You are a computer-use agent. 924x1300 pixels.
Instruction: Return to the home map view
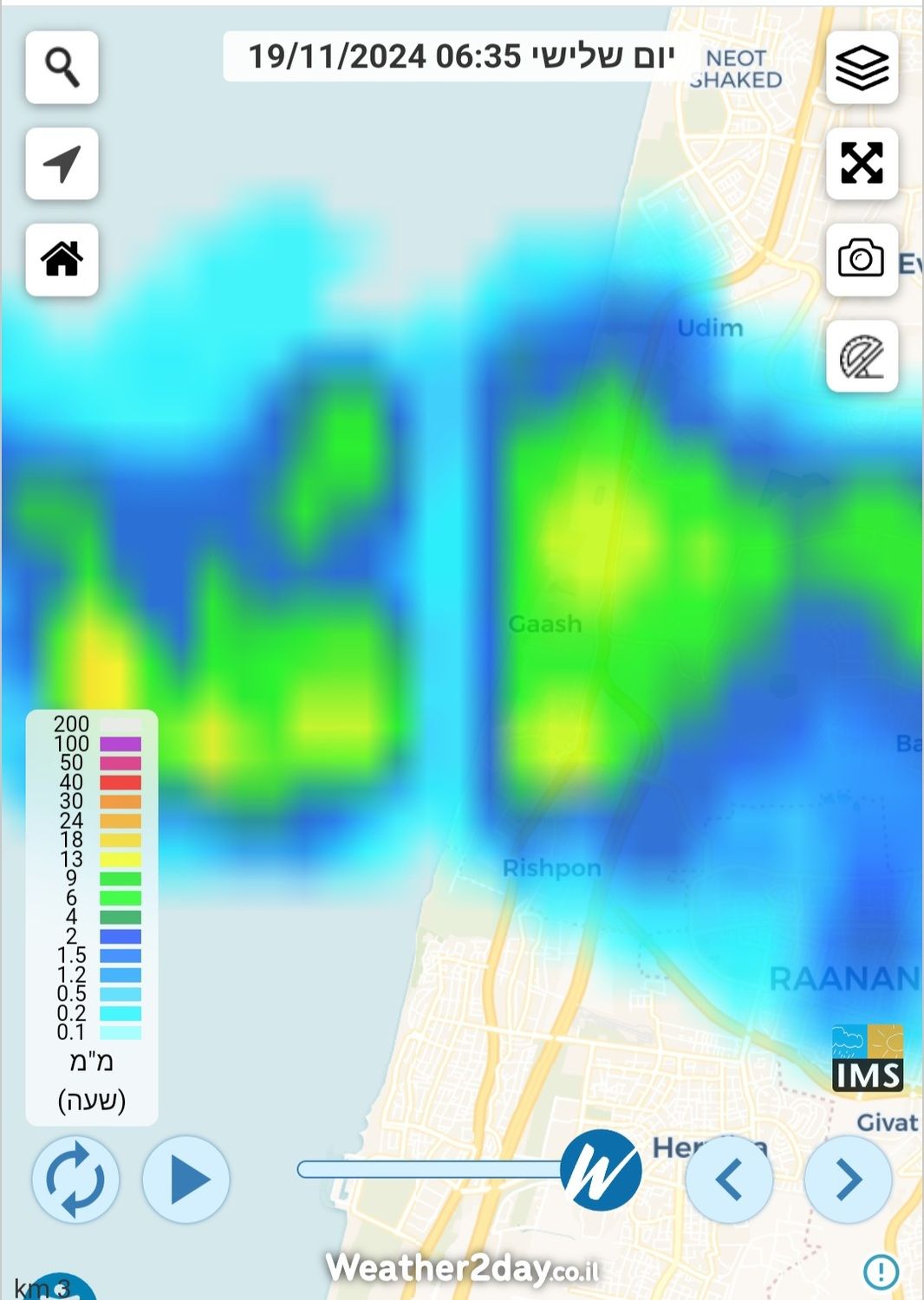point(62,259)
